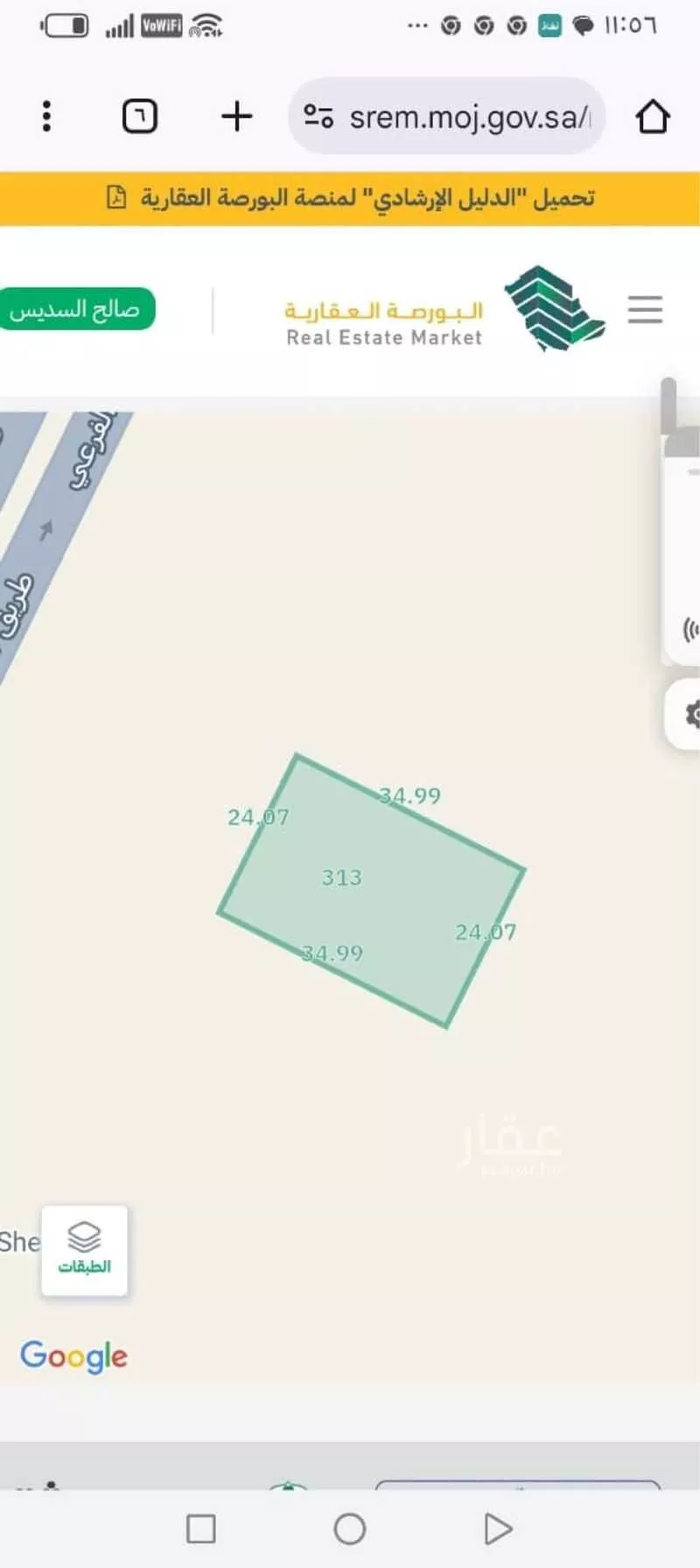Click the audio broadcast icon on the right edge

click(x=691, y=628)
